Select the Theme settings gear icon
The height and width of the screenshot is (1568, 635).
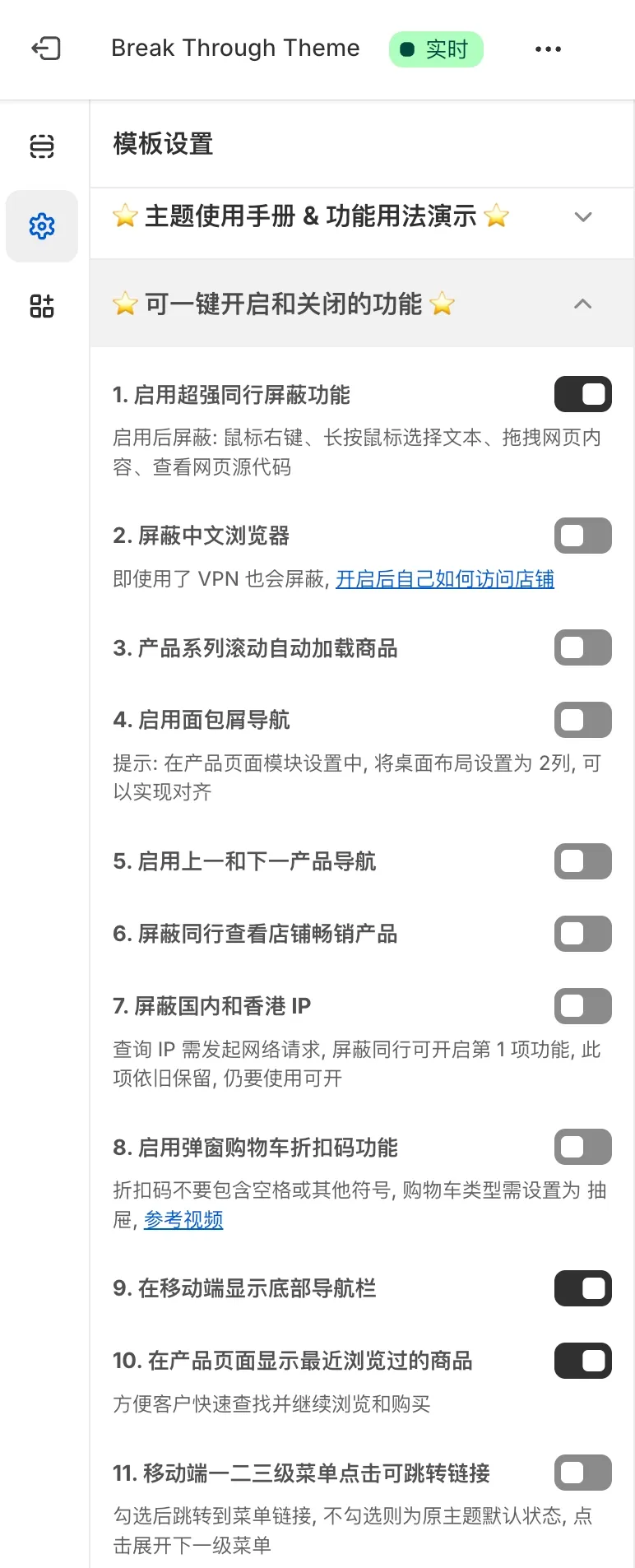(41, 226)
